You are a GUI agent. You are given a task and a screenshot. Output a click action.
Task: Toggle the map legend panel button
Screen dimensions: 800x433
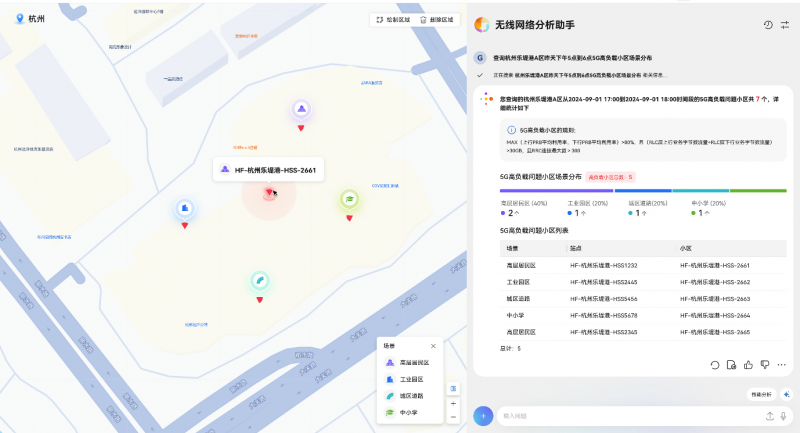[x=453, y=388]
